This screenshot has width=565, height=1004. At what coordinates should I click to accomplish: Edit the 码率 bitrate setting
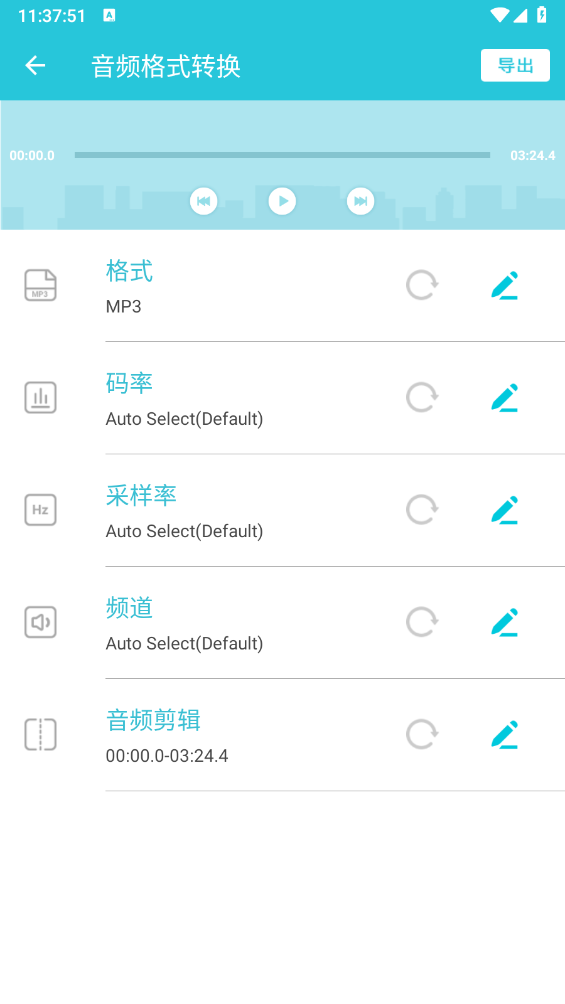coord(505,398)
